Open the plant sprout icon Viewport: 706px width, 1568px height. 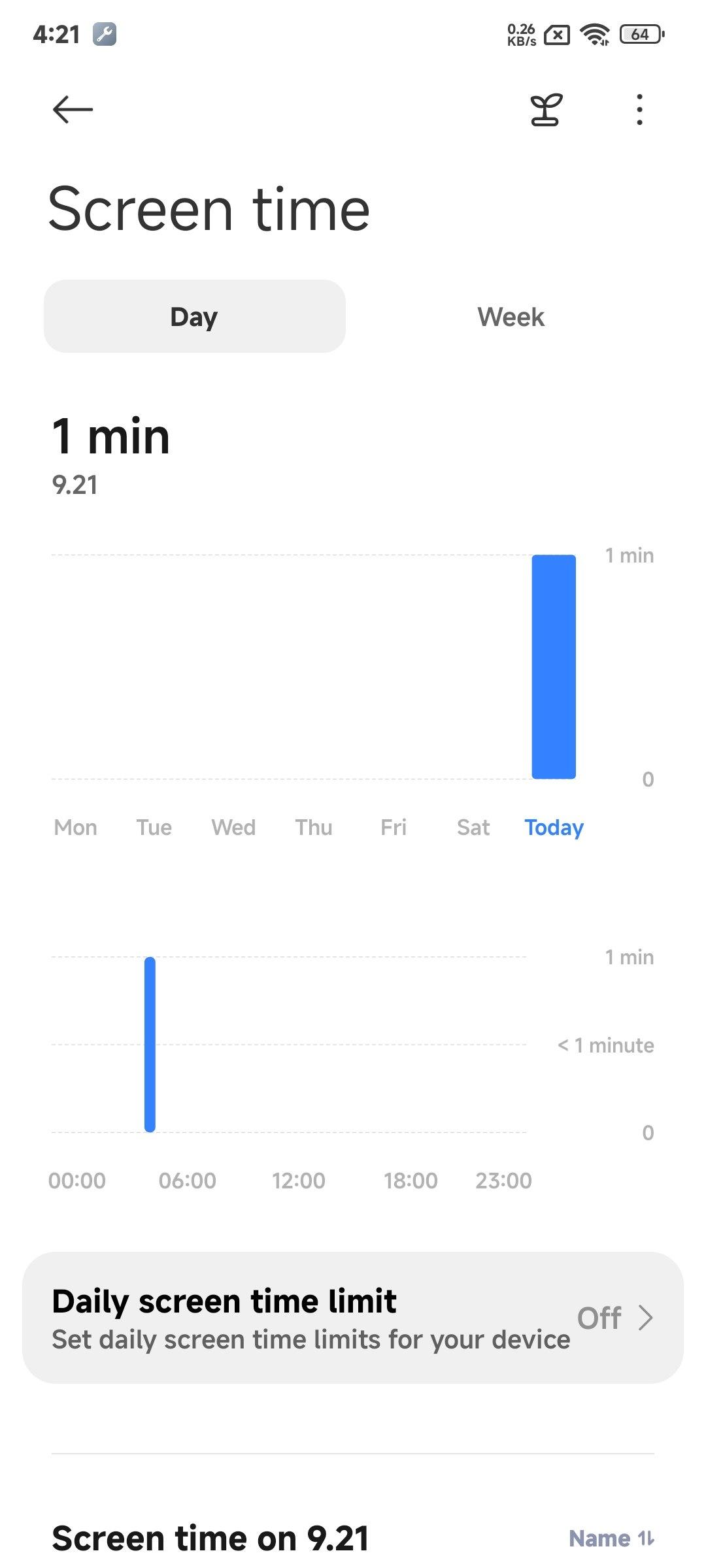point(546,110)
